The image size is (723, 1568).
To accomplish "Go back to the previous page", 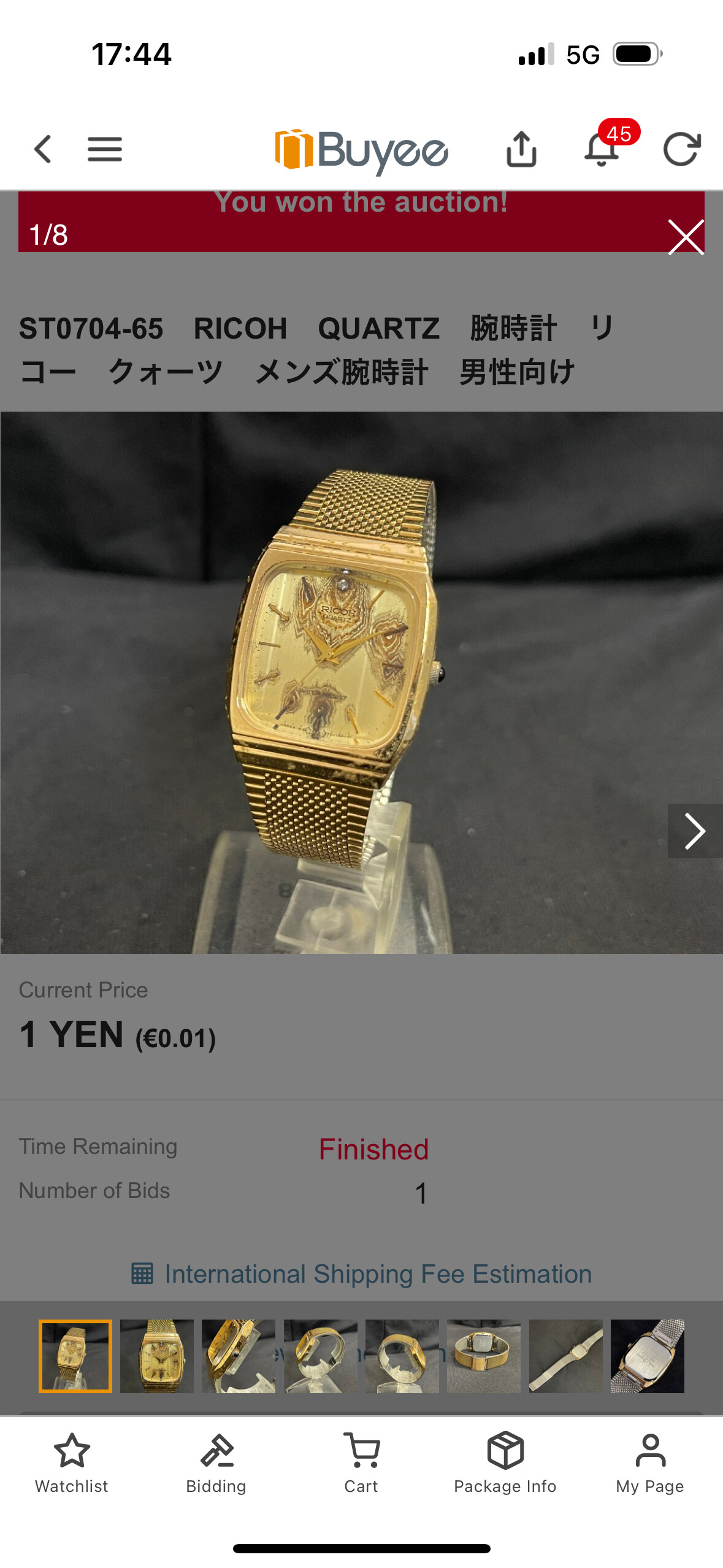I will pyautogui.click(x=43, y=149).
